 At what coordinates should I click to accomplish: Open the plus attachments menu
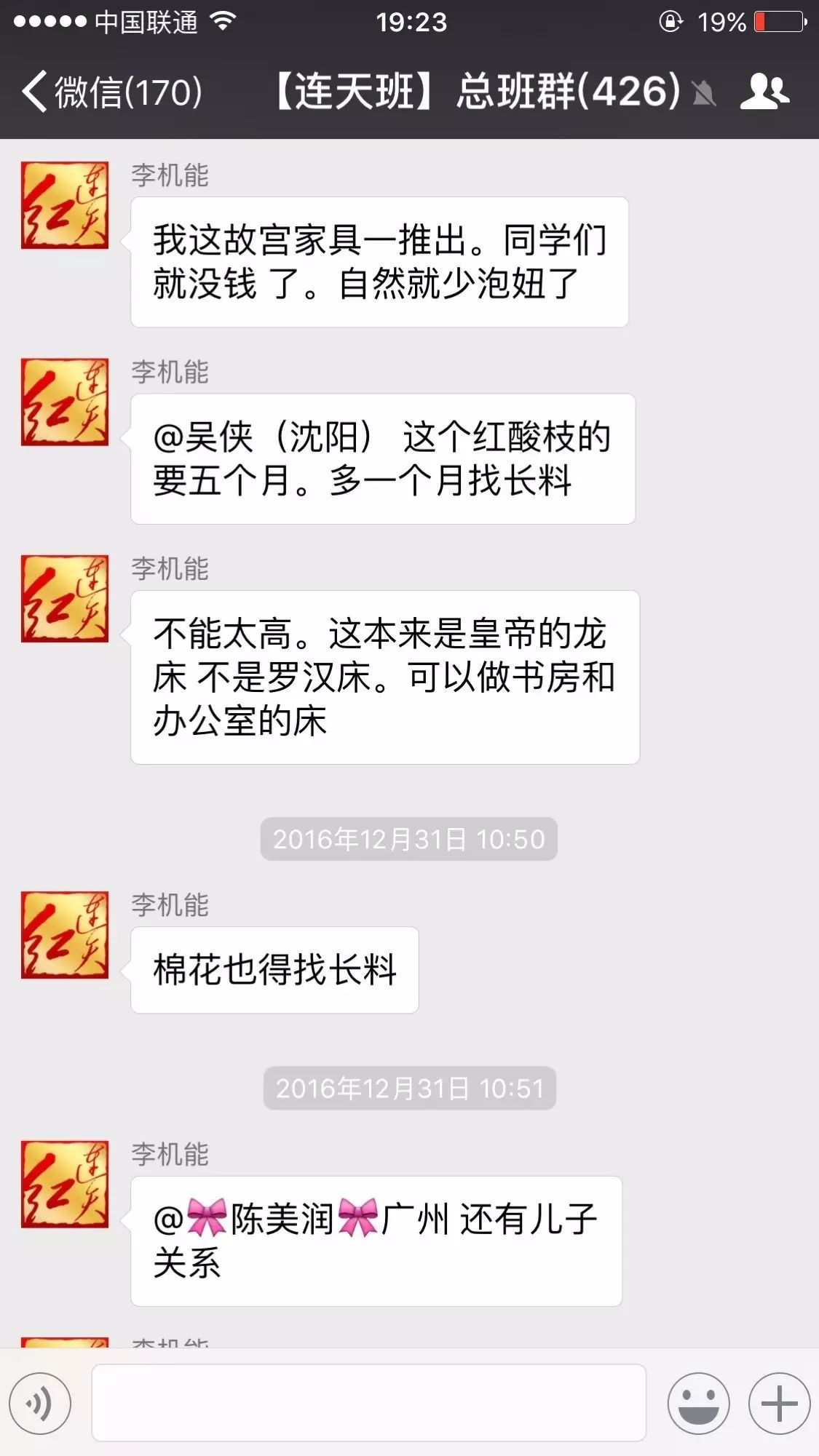tap(779, 1403)
